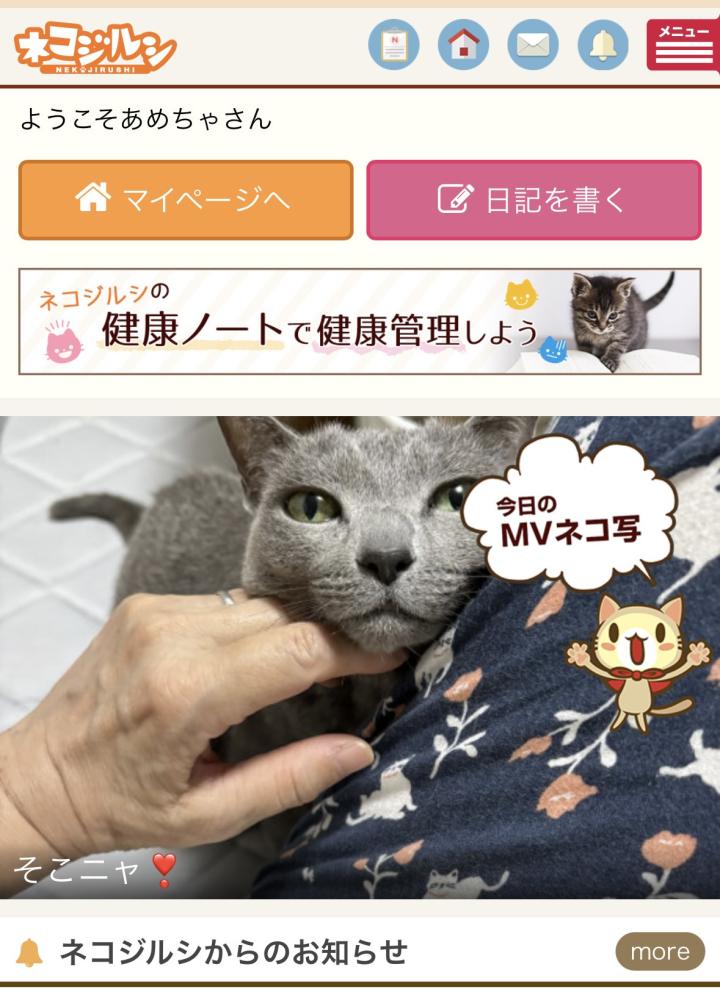Screen dimensions: 720x992
Task: Open the notepad icon in header
Action: click(394, 45)
